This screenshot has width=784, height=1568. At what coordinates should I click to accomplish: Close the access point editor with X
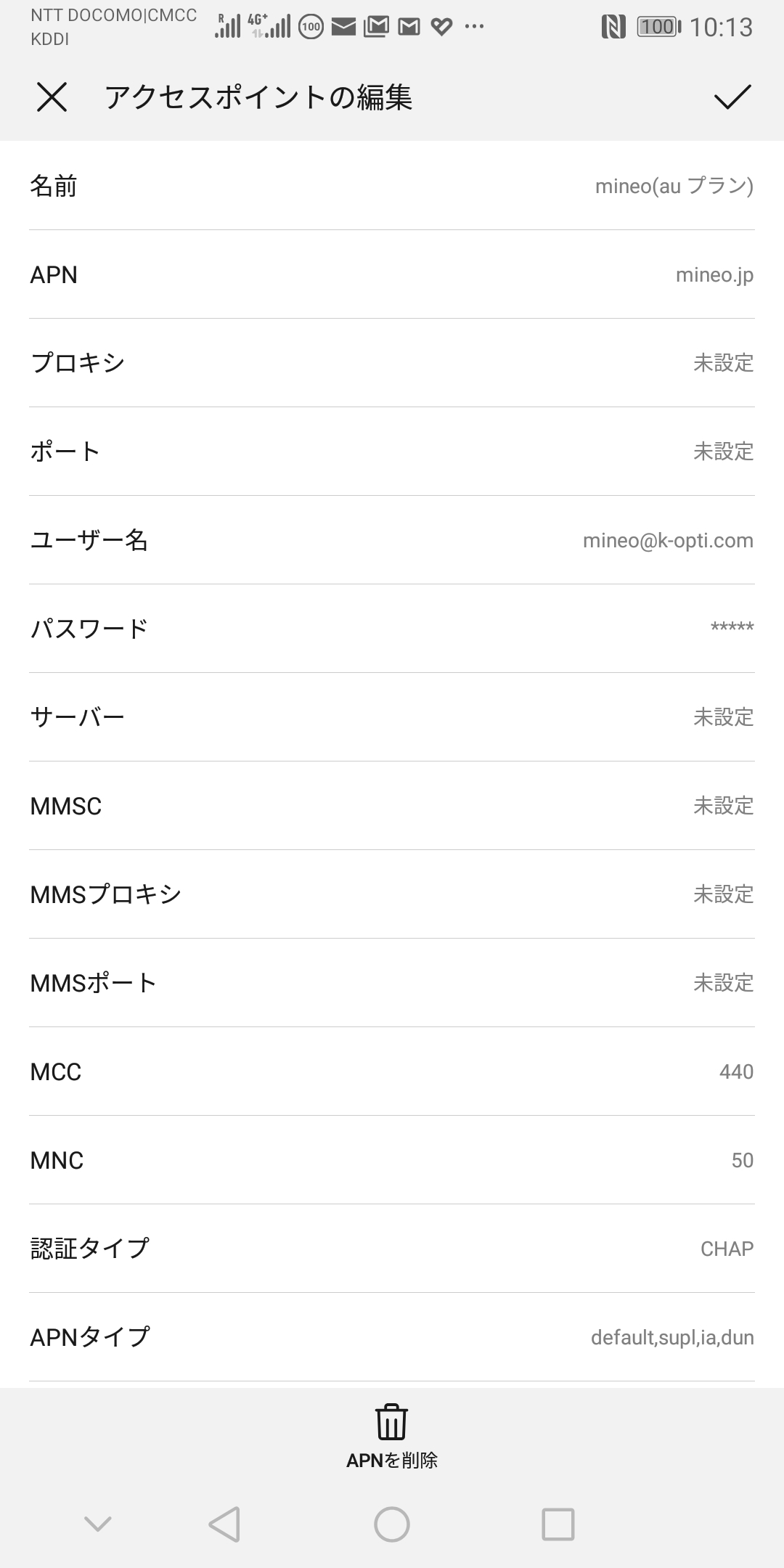pos(52,97)
